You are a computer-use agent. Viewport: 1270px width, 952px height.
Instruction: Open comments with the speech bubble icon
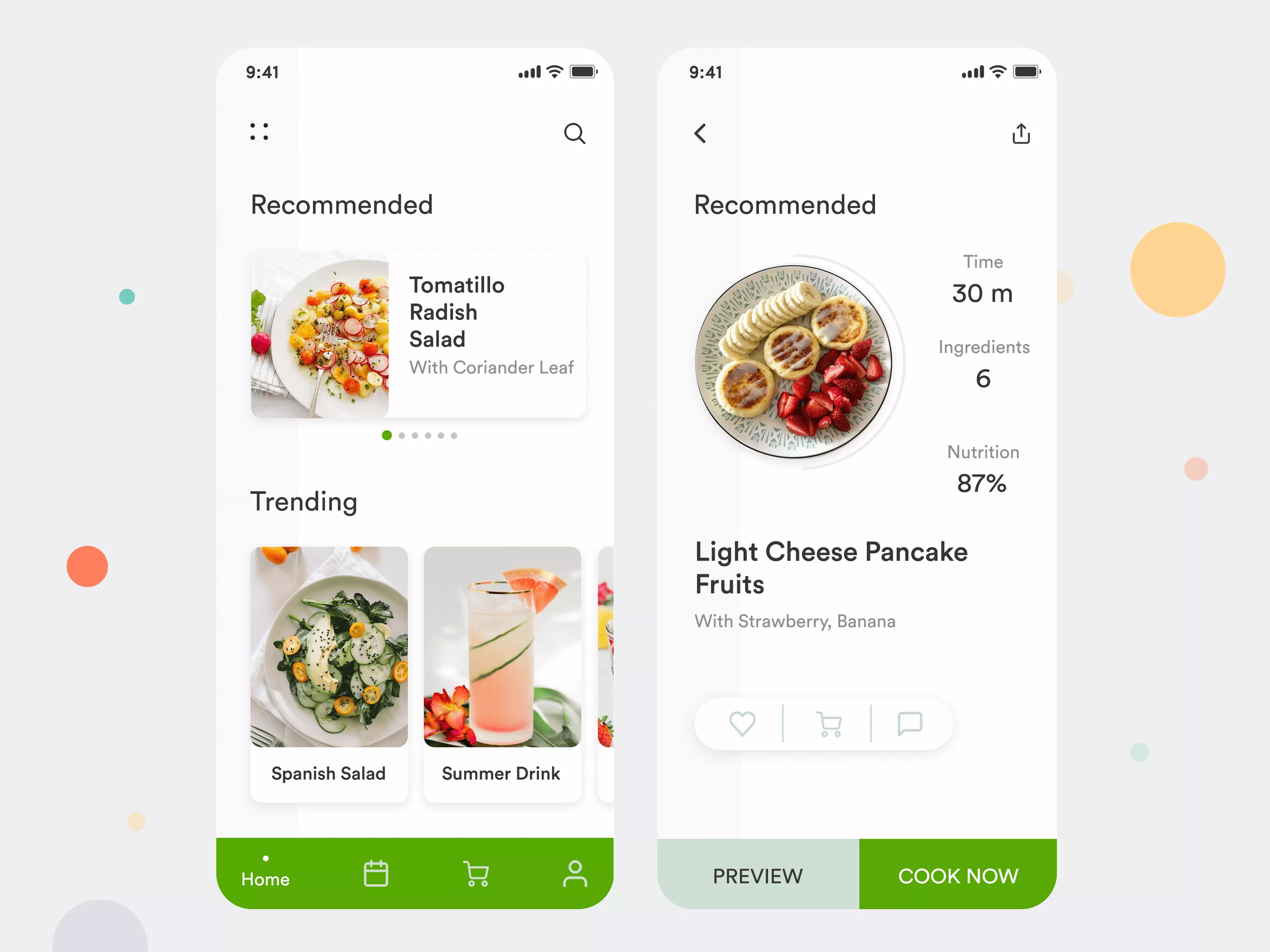coord(910,724)
